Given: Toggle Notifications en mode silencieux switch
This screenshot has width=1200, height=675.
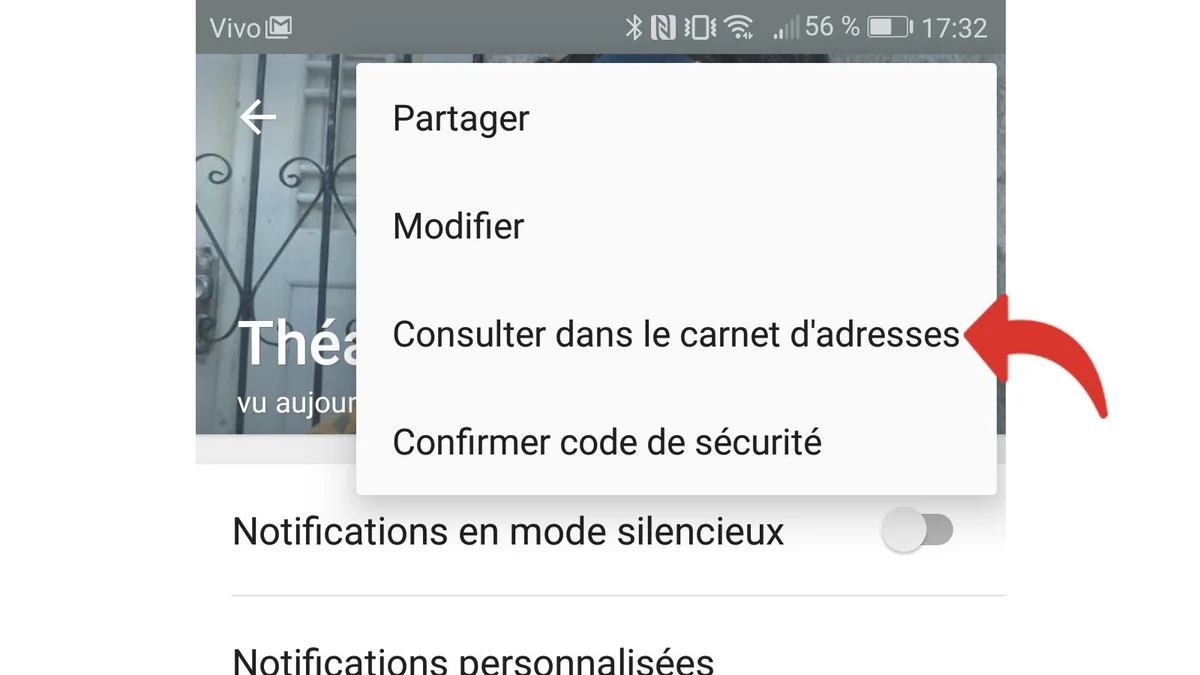Looking at the screenshot, I should [x=917, y=531].
